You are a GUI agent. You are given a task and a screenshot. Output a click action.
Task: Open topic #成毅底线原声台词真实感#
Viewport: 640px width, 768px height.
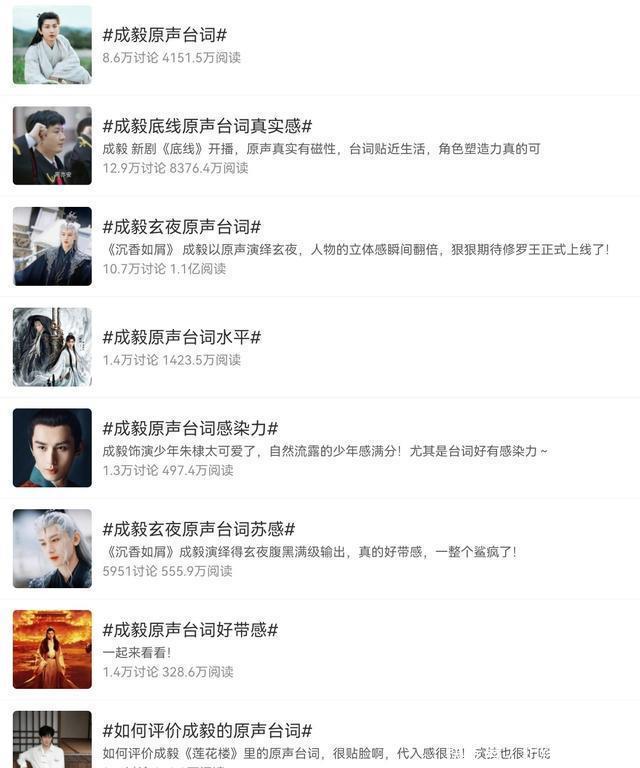[207, 126]
